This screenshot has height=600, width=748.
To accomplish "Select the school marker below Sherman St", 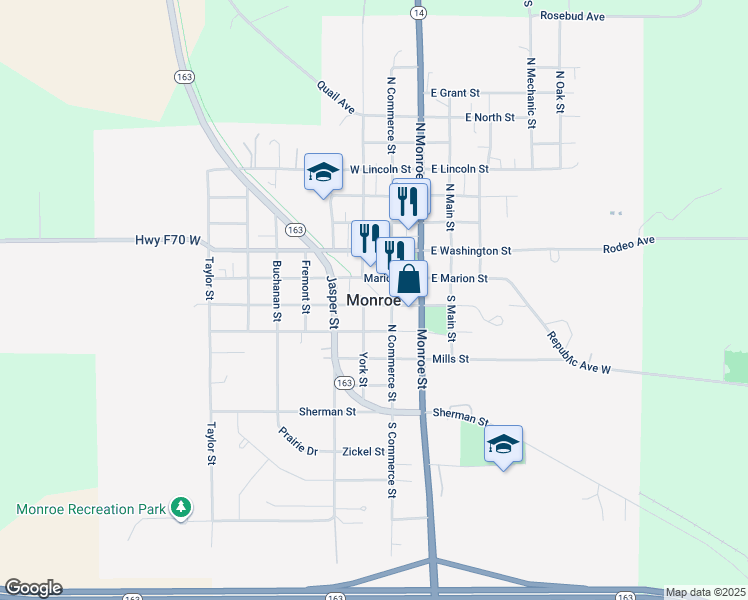I will [x=503, y=444].
